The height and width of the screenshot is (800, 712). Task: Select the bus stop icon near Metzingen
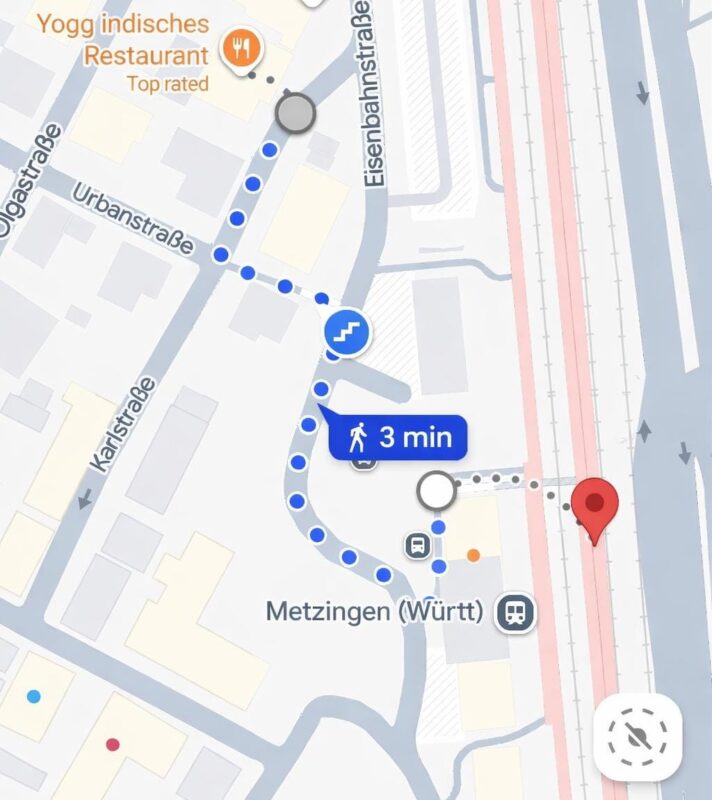tap(418, 545)
